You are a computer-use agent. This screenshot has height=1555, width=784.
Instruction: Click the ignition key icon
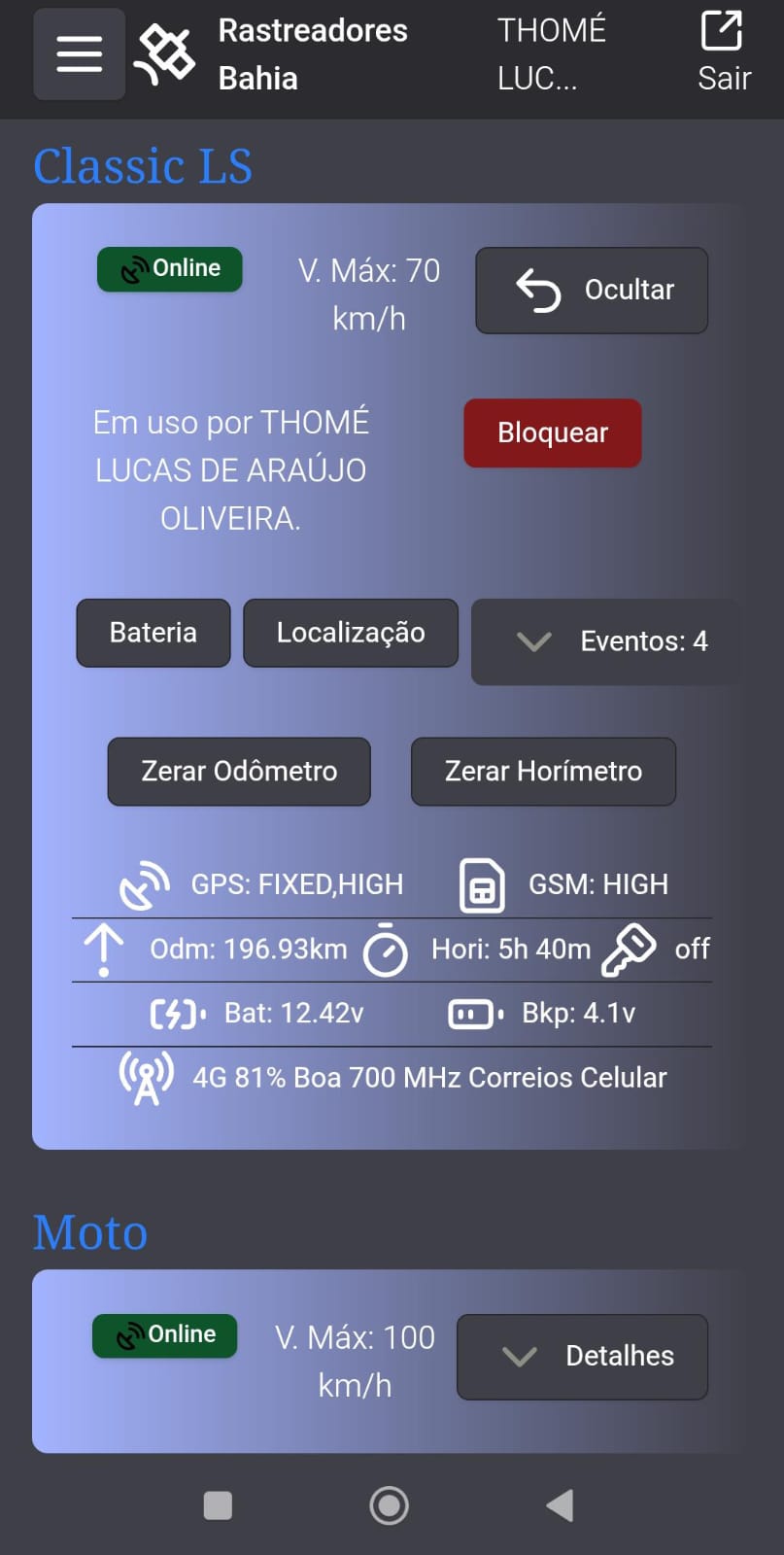coord(630,949)
